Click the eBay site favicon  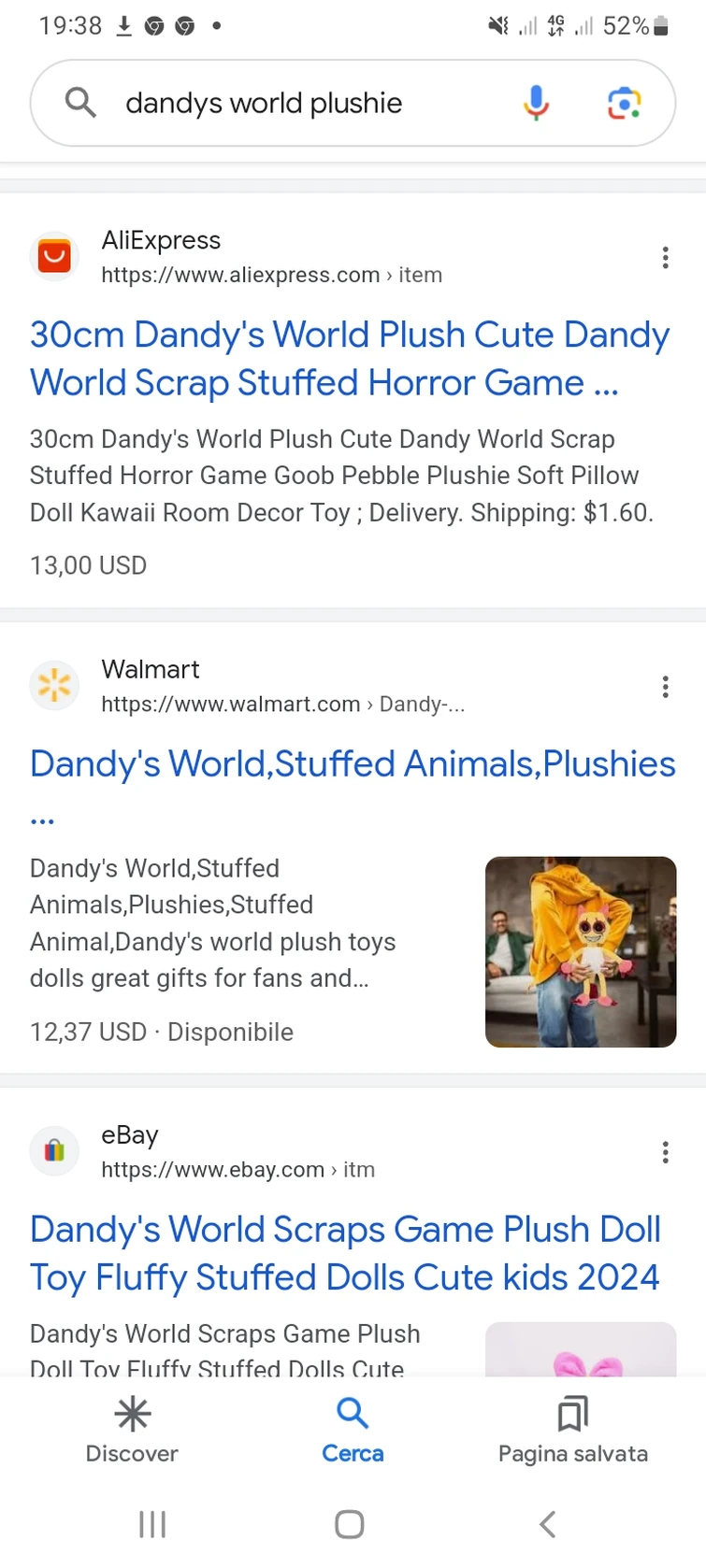tap(53, 1150)
